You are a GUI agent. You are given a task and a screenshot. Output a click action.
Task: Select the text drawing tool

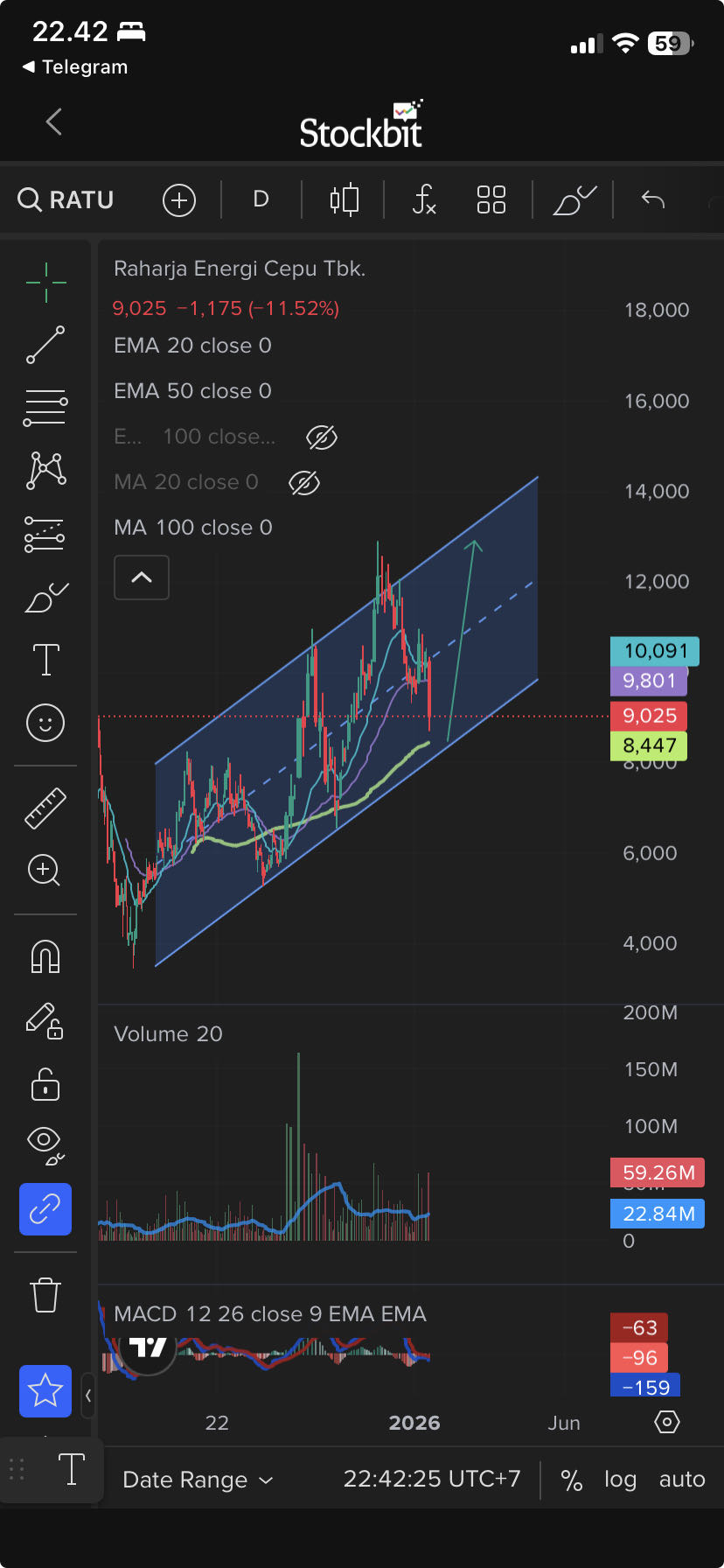tap(45, 660)
